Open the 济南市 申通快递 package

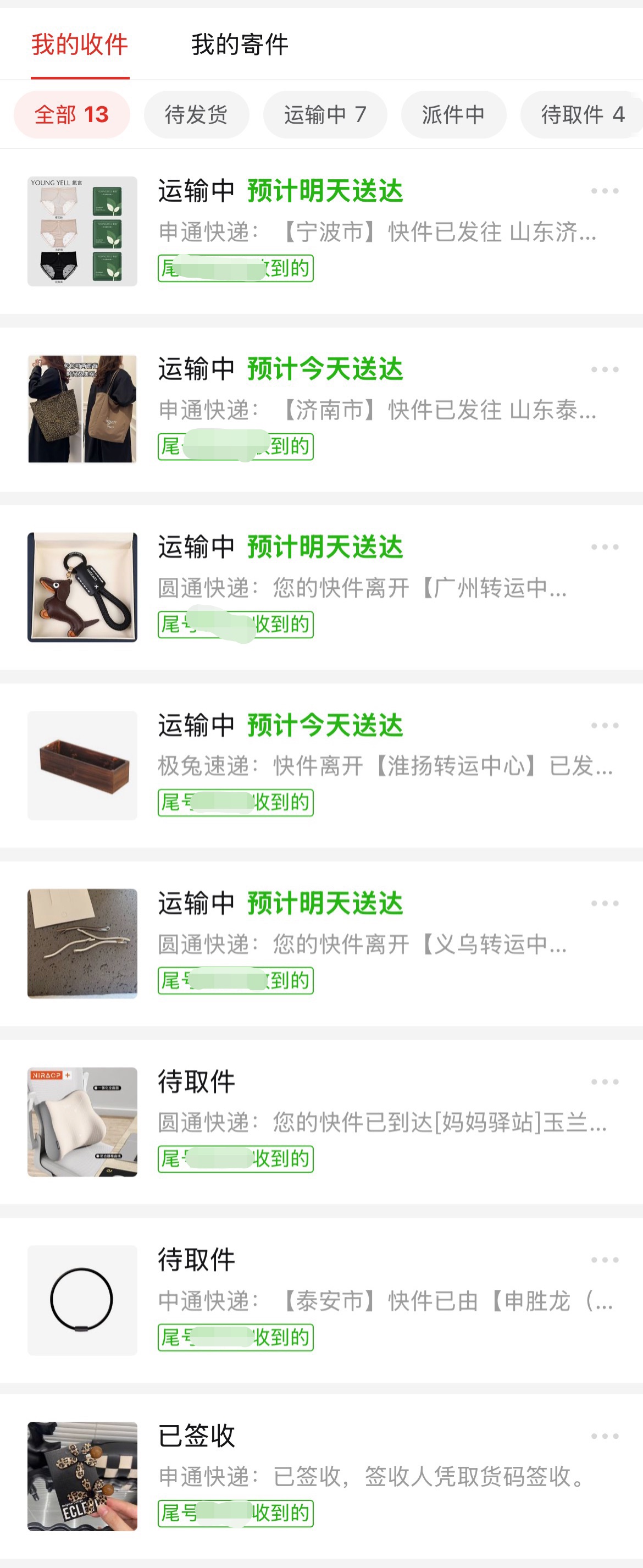pyautogui.click(x=377, y=410)
